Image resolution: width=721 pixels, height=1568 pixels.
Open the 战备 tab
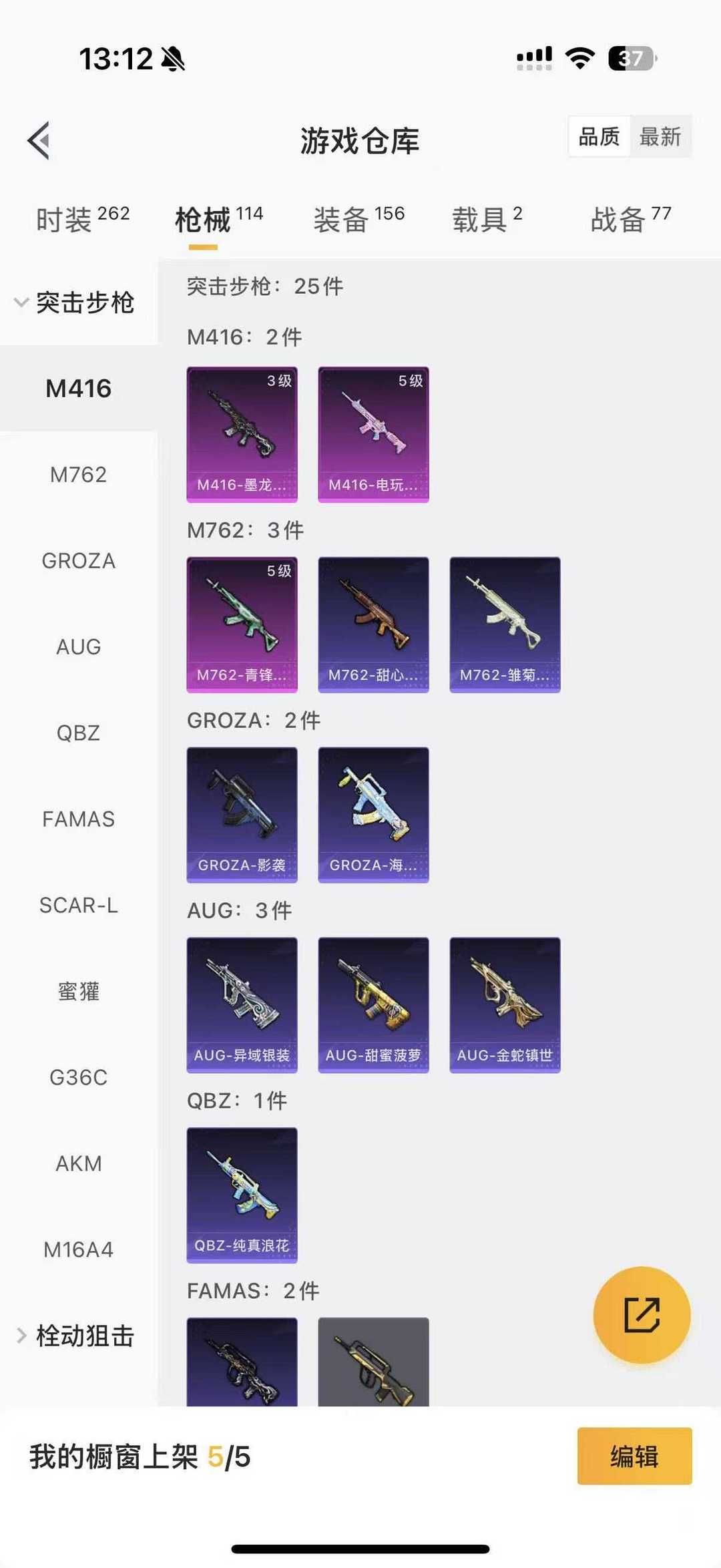tap(630, 219)
